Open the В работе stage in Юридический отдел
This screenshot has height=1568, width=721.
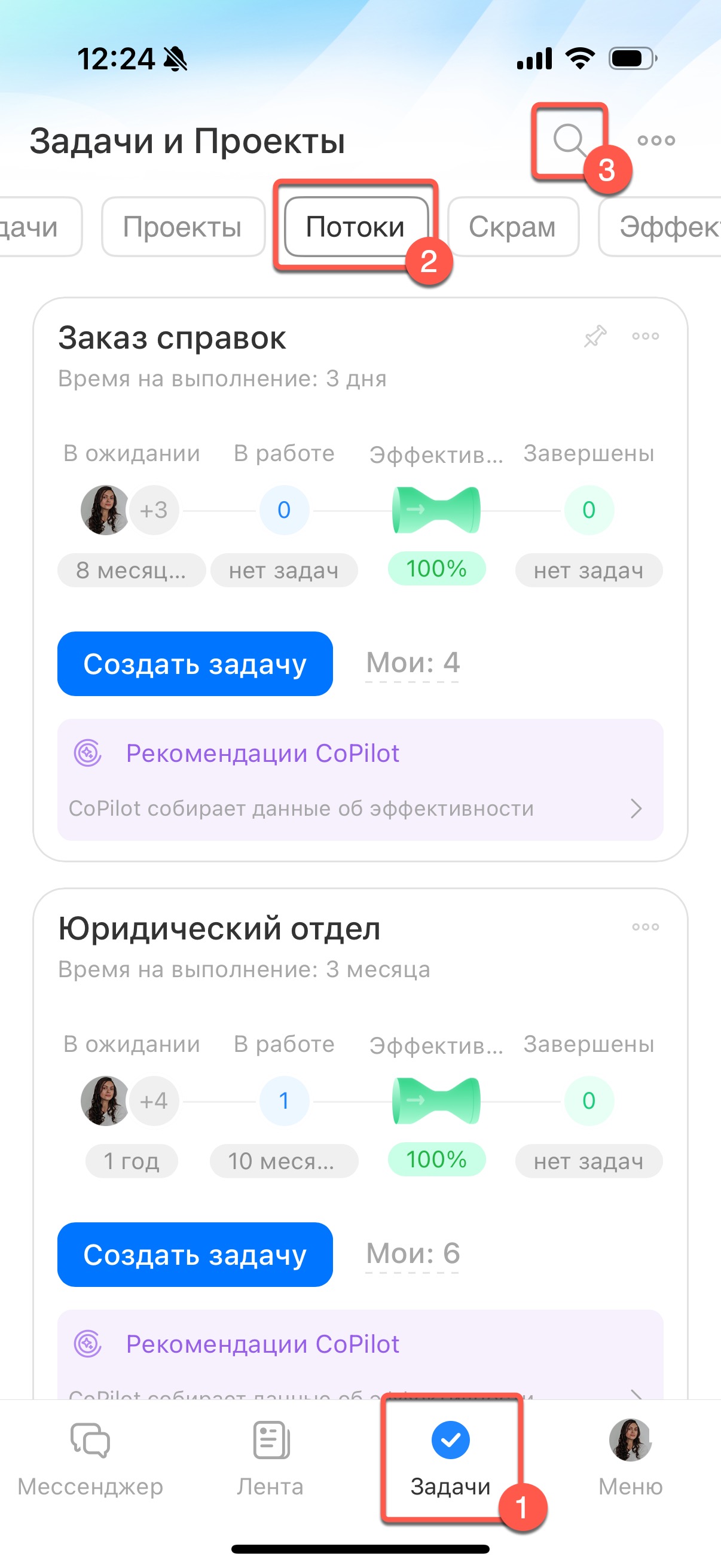283,1101
